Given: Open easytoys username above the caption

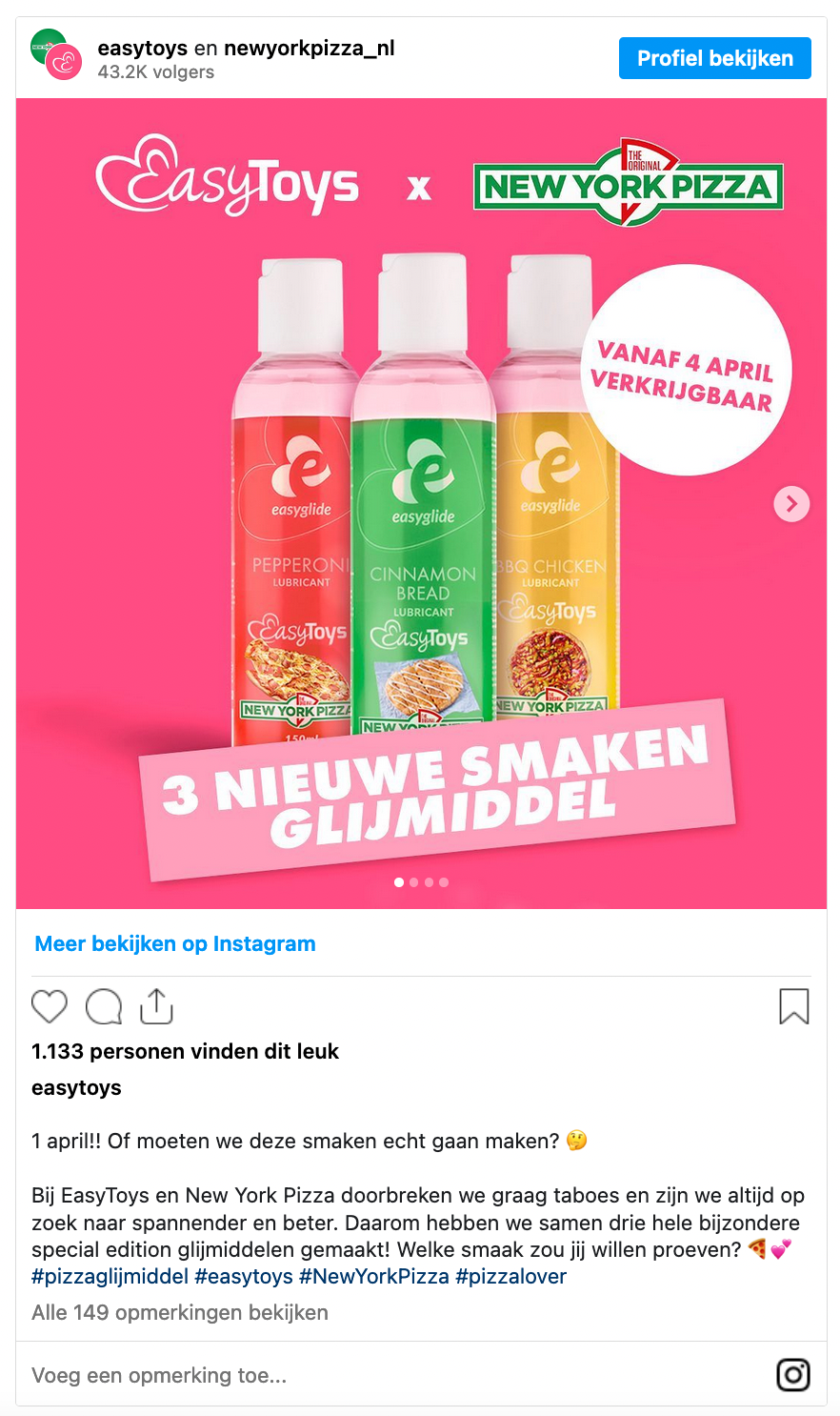Looking at the screenshot, I should point(76,1087).
